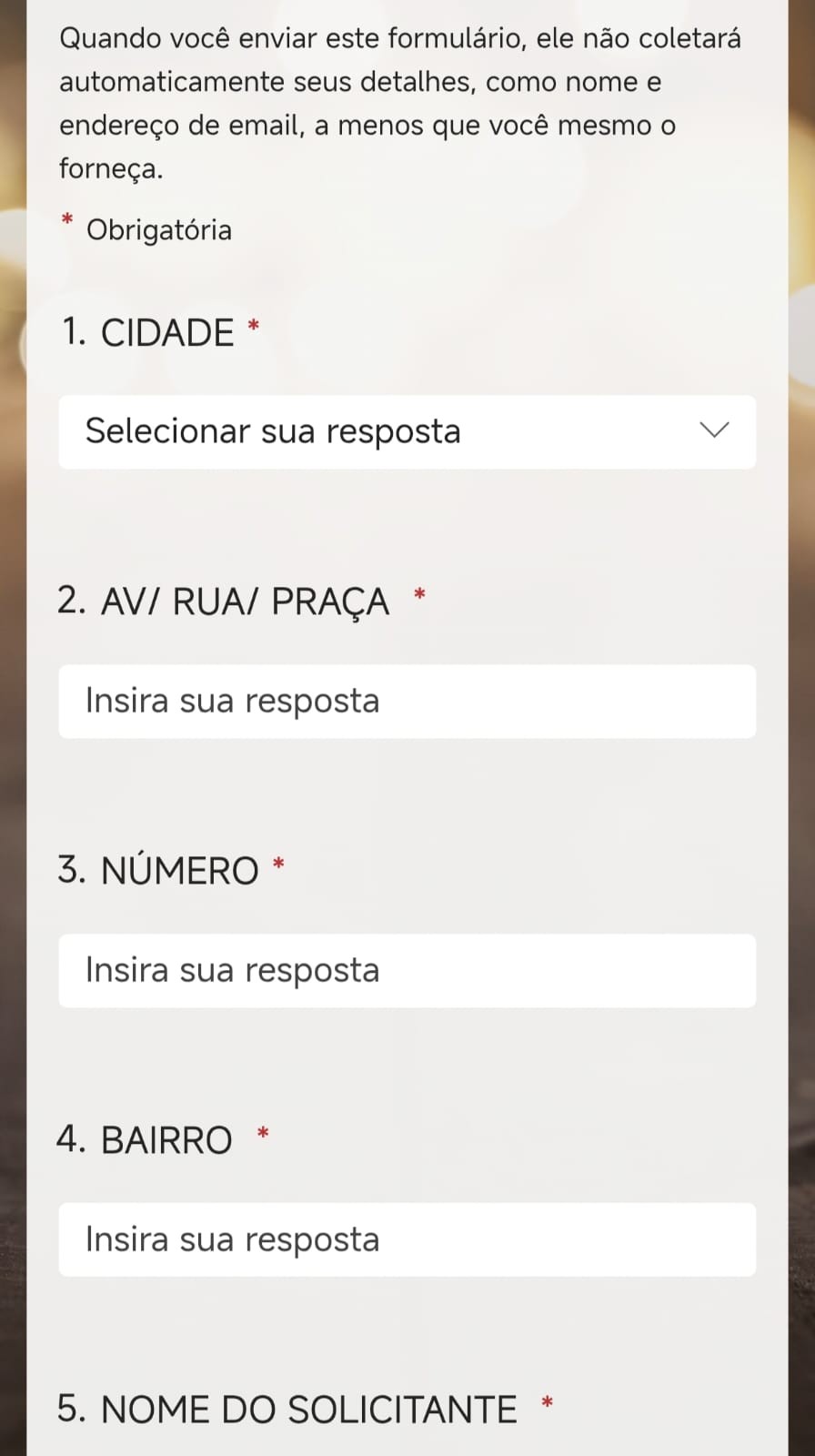Tap the AV/ RUA/ PRAÇA answer field
815x1456 pixels.
407,702
